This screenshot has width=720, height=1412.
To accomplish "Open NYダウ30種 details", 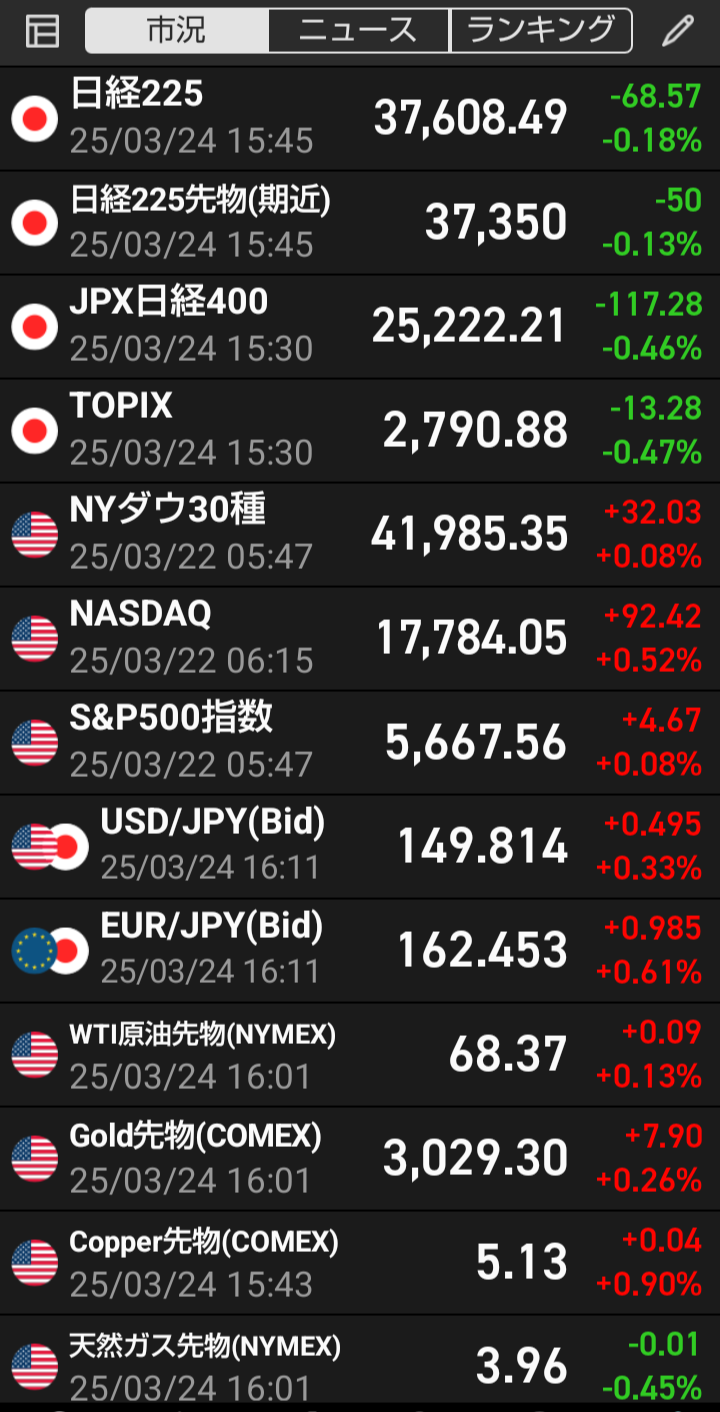I will pyautogui.click(x=360, y=535).
